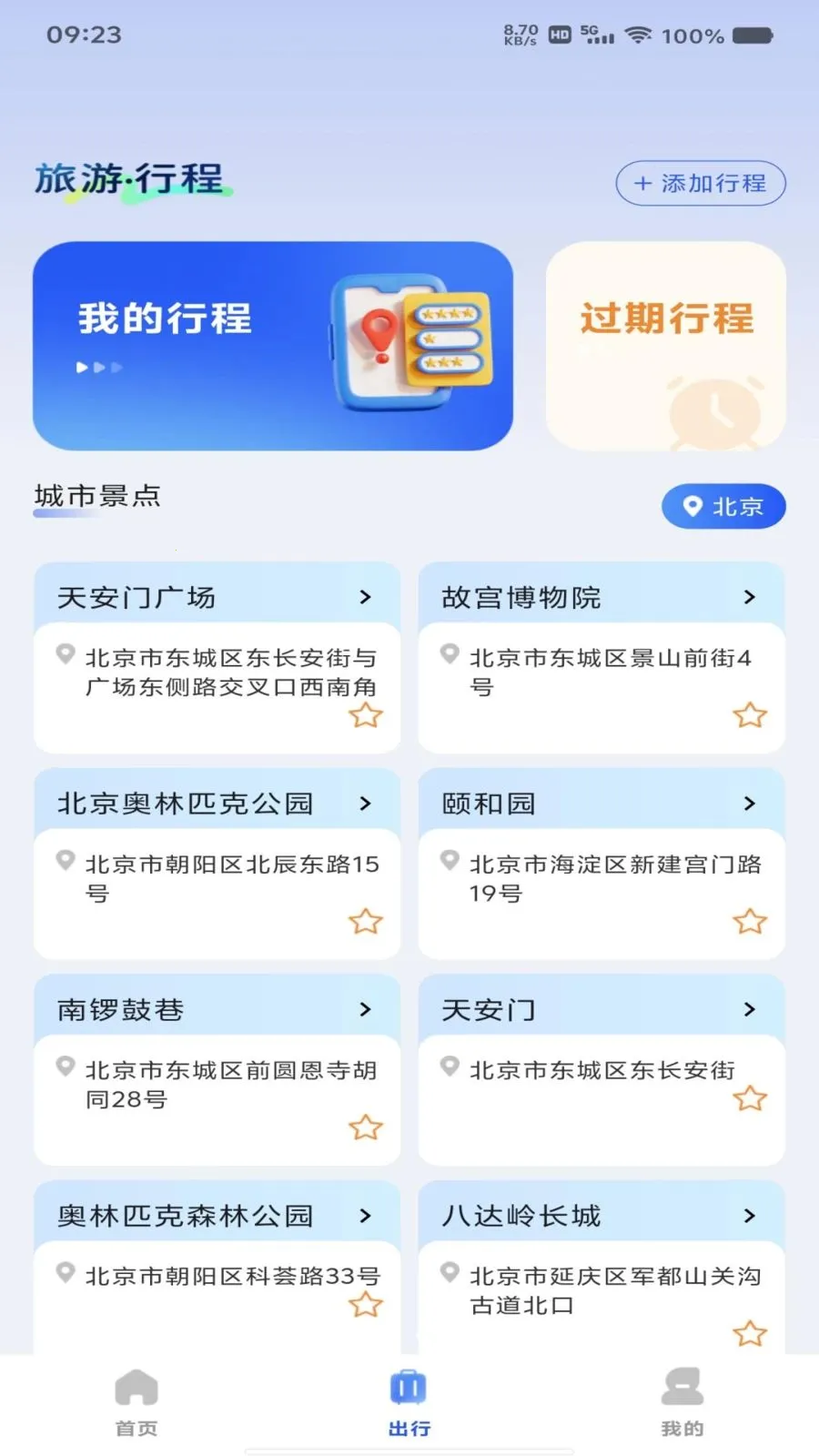Tap the 出行 suitcase icon
This screenshot has width=819, height=1456.
tap(408, 1385)
